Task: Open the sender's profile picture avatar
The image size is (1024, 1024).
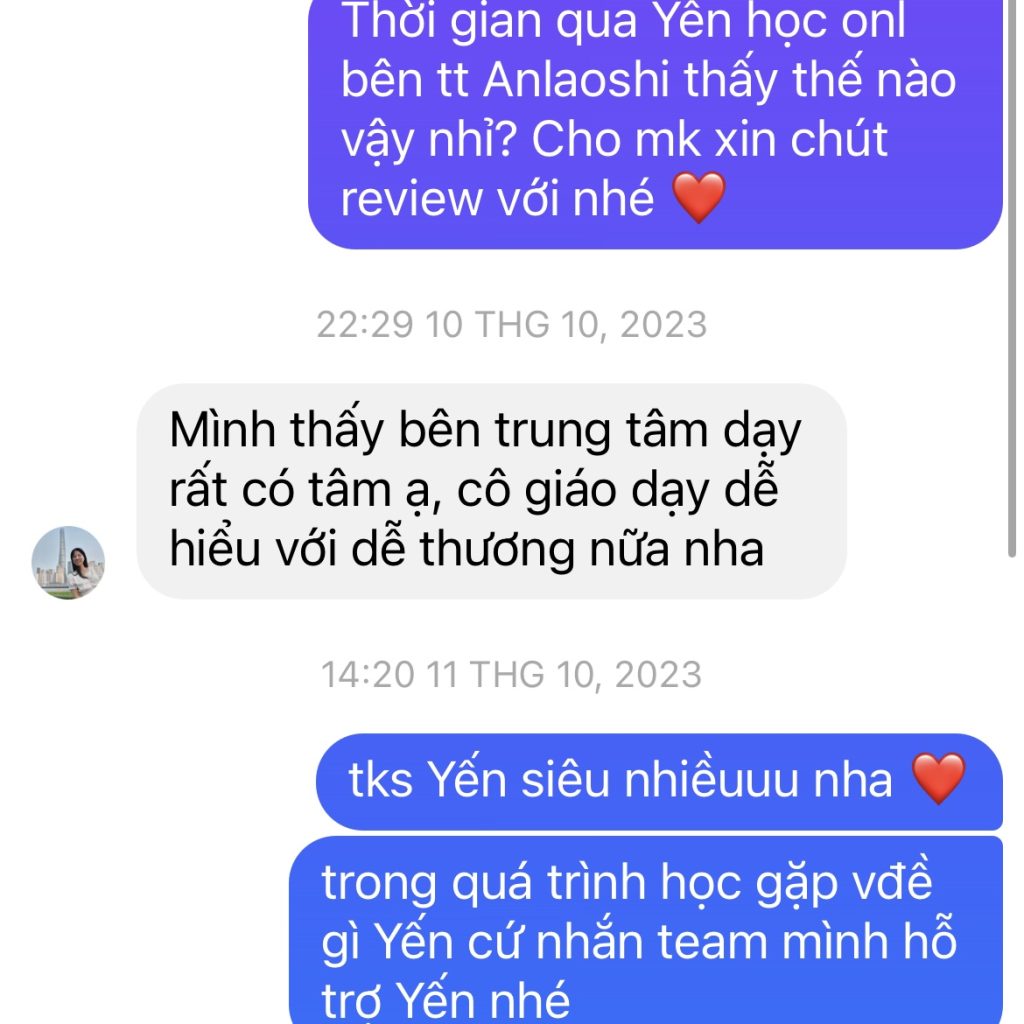Action: point(68,563)
